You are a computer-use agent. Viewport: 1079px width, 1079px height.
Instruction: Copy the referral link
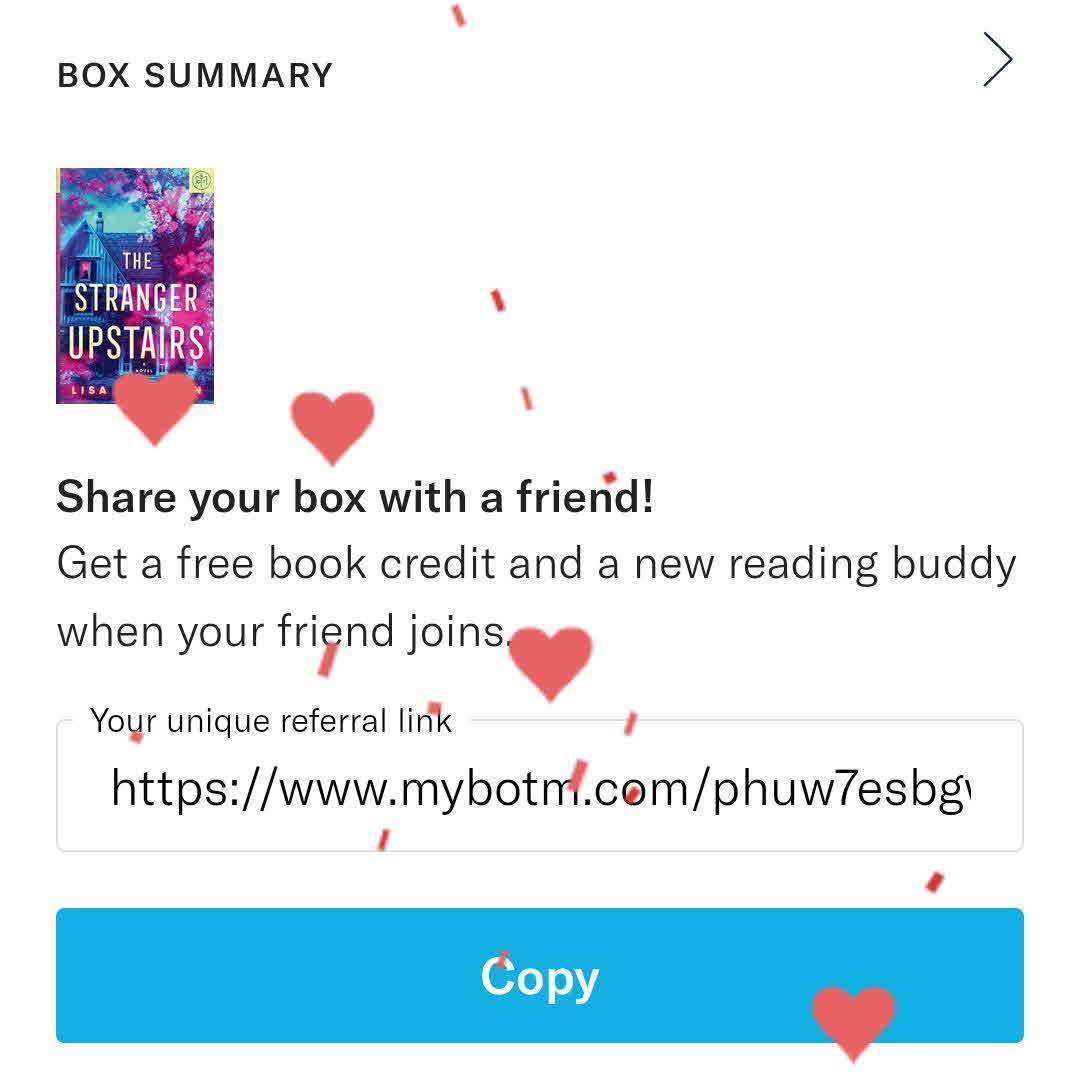539,976
